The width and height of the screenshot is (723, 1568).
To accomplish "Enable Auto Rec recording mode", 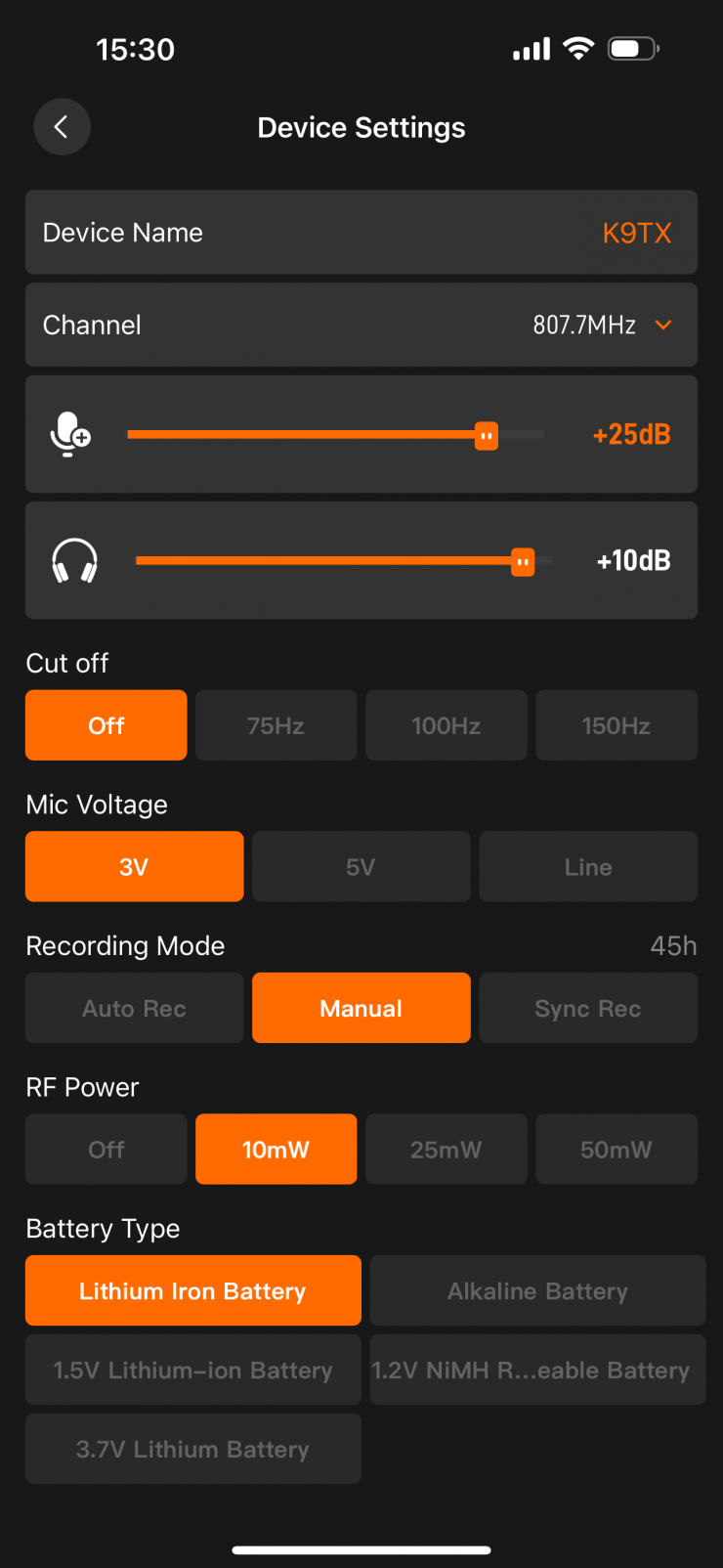I will (134, 1009).
